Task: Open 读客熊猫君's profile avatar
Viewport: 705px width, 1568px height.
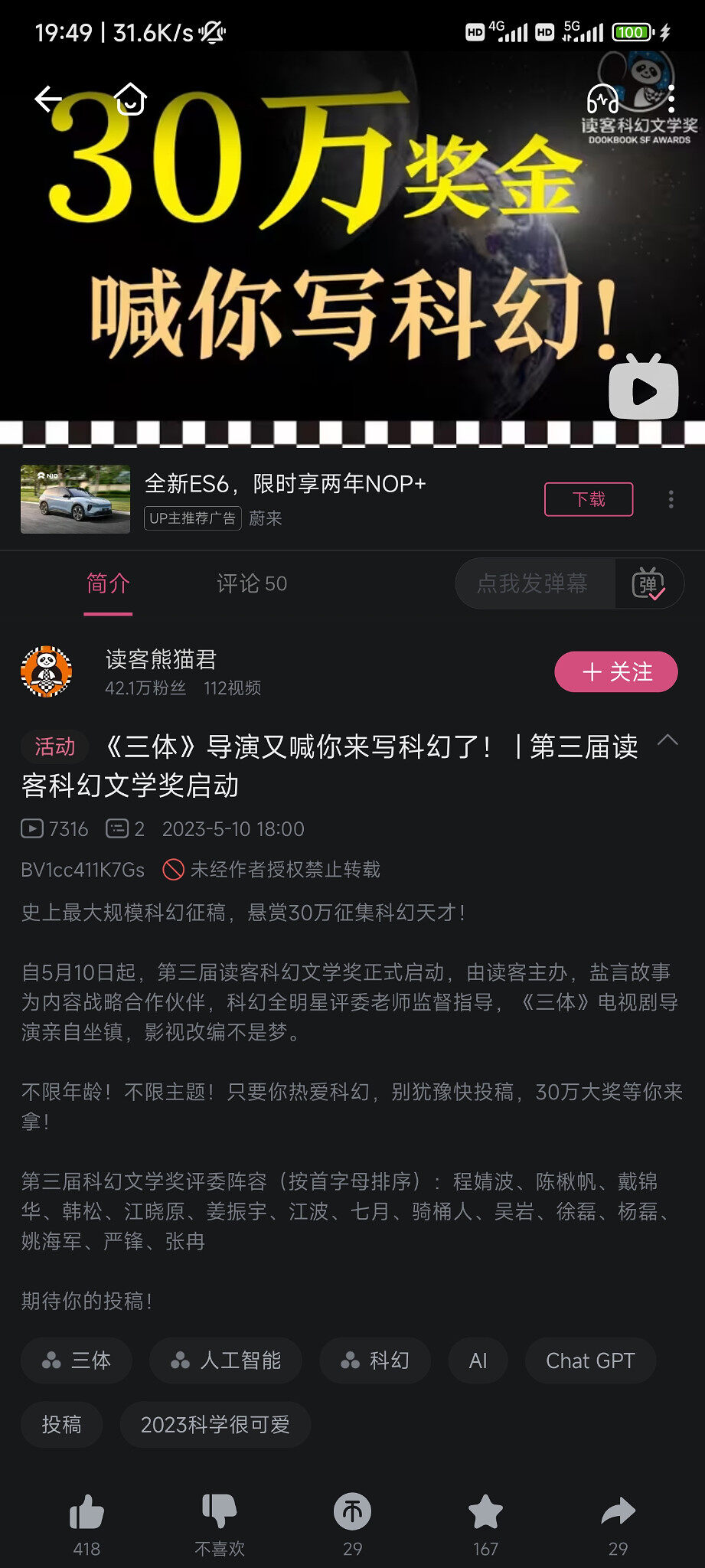Action: pos(47,671)
